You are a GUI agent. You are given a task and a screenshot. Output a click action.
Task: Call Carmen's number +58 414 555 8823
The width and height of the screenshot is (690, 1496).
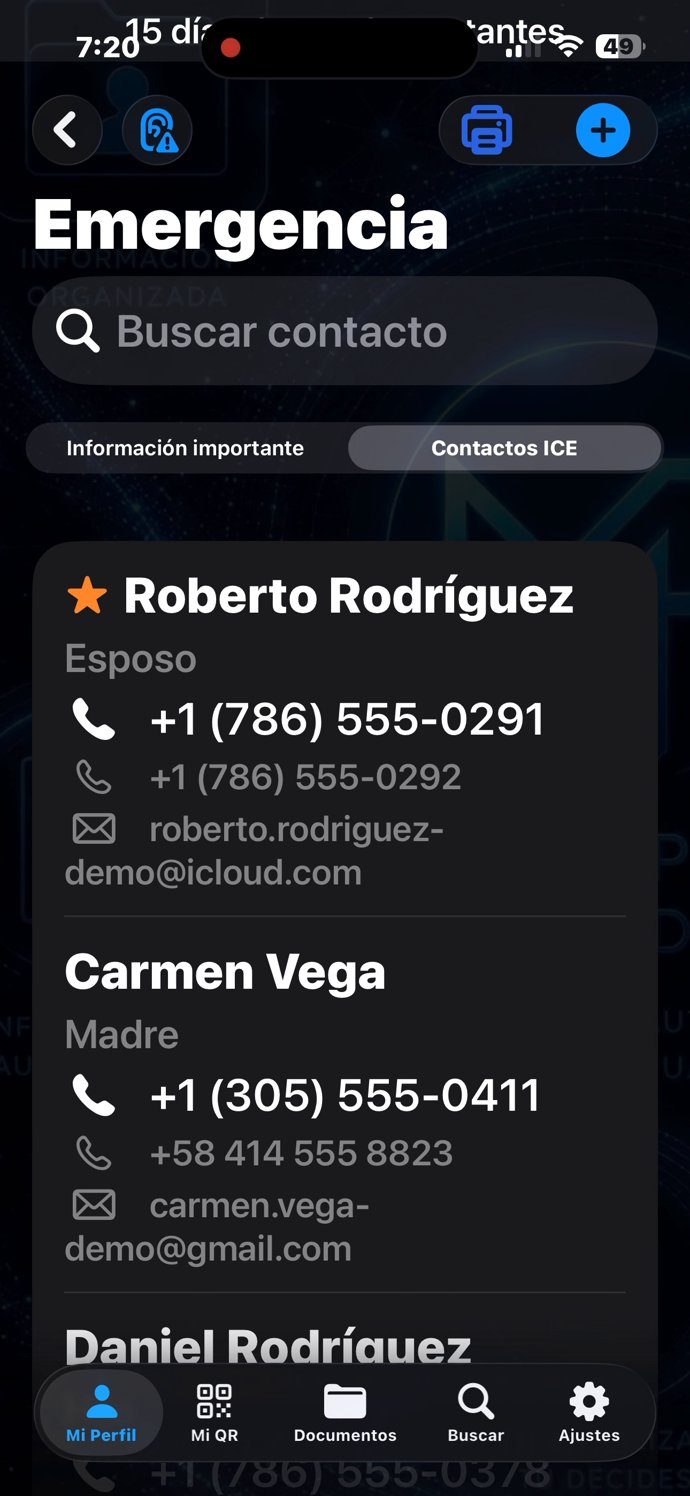click(301, 1153)
